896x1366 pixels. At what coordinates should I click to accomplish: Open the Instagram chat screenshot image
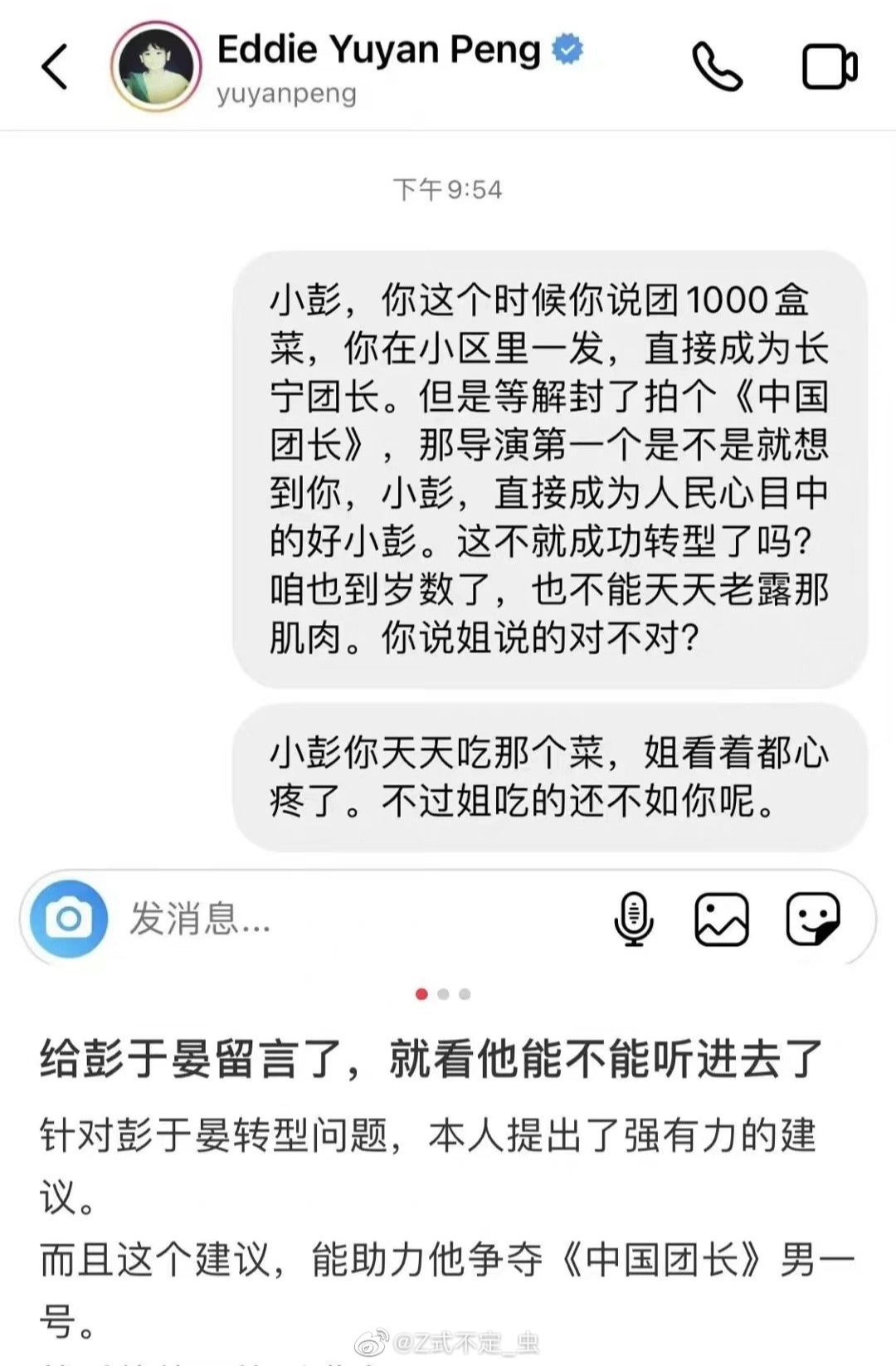pyautogui.click(x=448, y=498)
